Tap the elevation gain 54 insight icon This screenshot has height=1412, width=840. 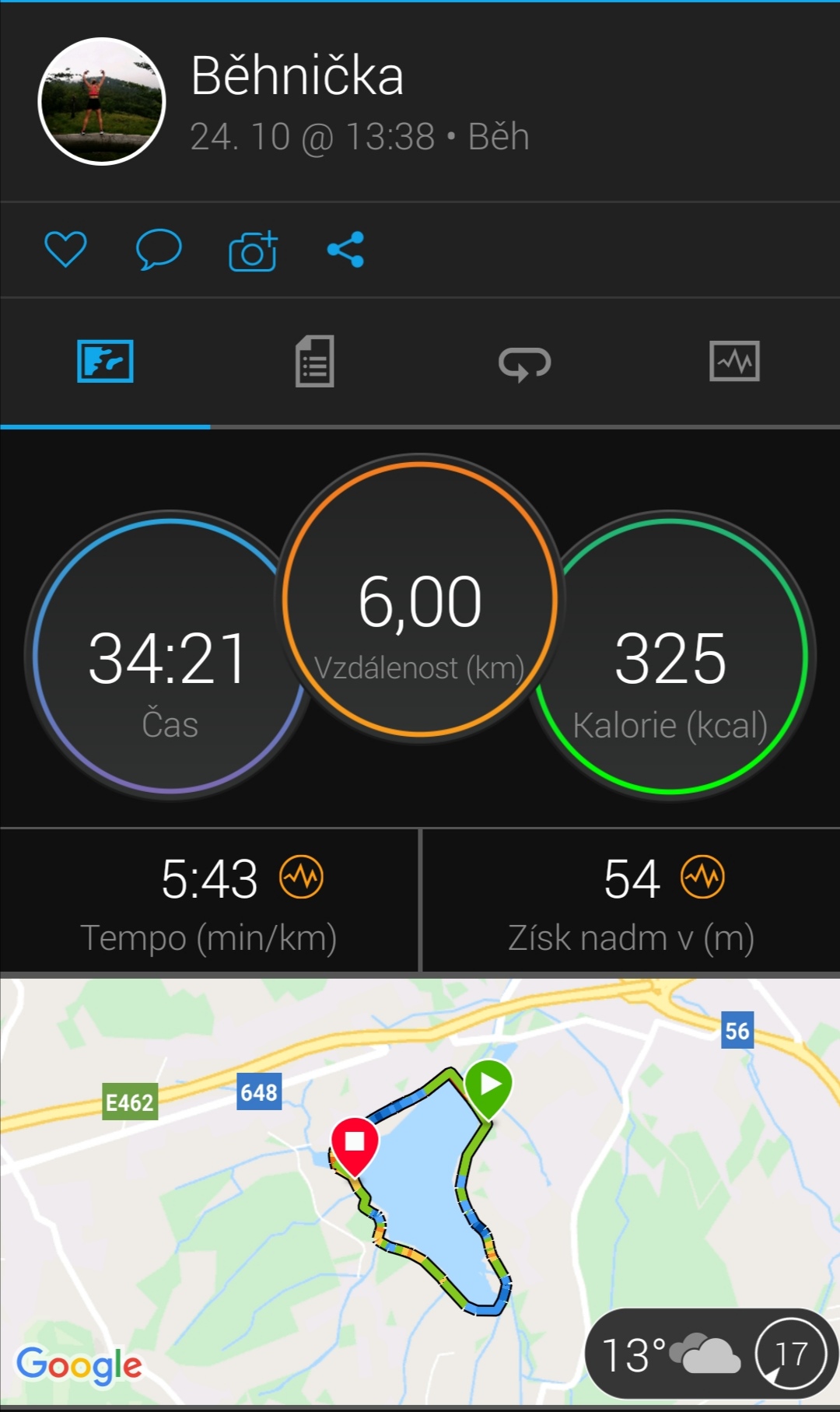(702, 877)
